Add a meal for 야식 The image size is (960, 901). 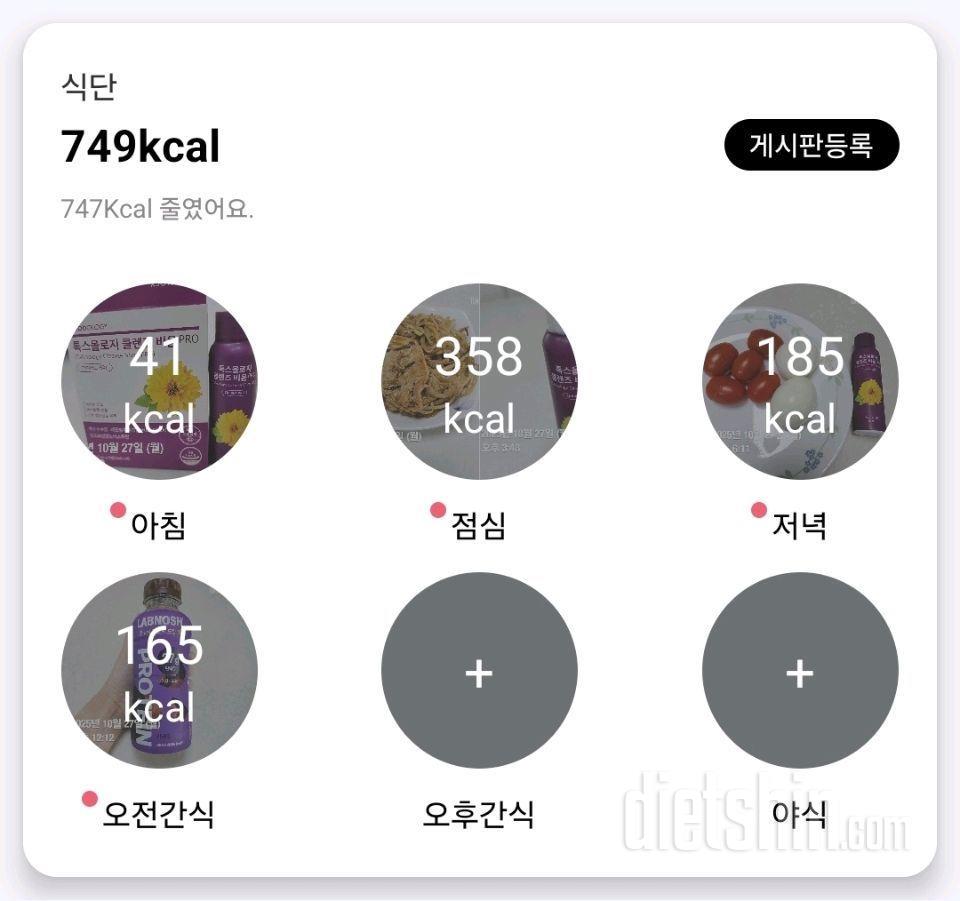coord(799,670)
